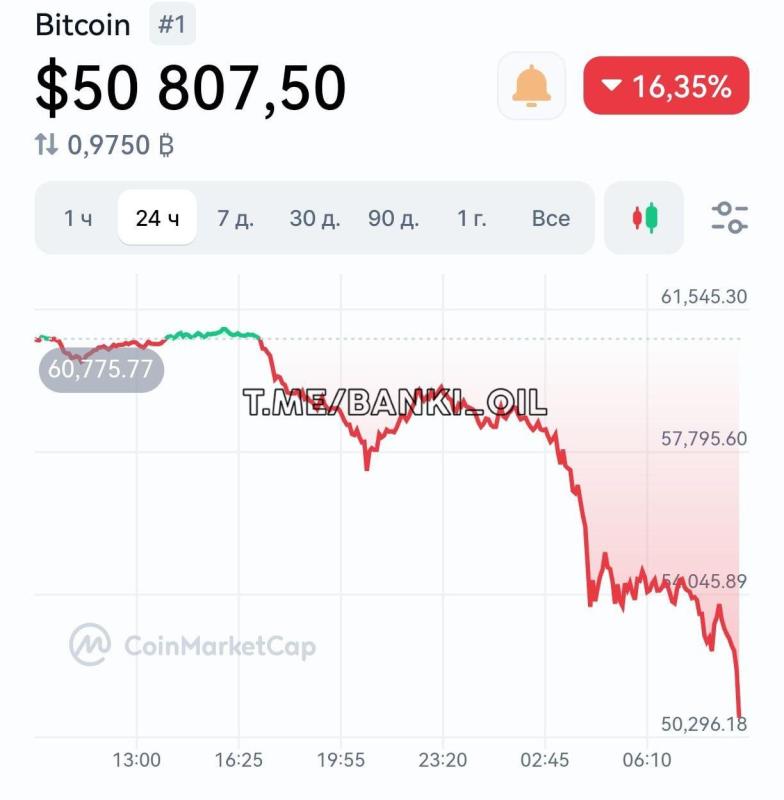Switch chart range to 1 ч

pos(77,218)
